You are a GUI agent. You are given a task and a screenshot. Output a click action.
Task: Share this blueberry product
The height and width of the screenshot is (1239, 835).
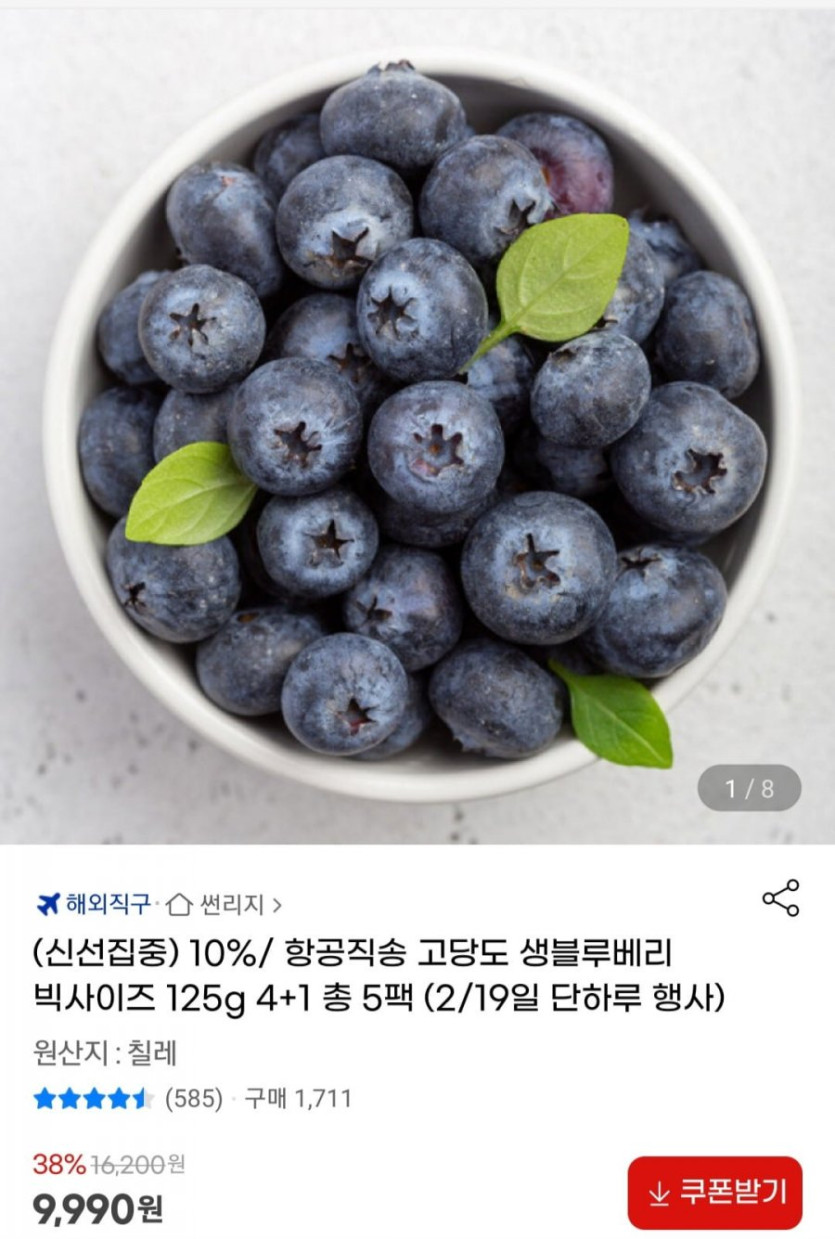pos(780,898)
